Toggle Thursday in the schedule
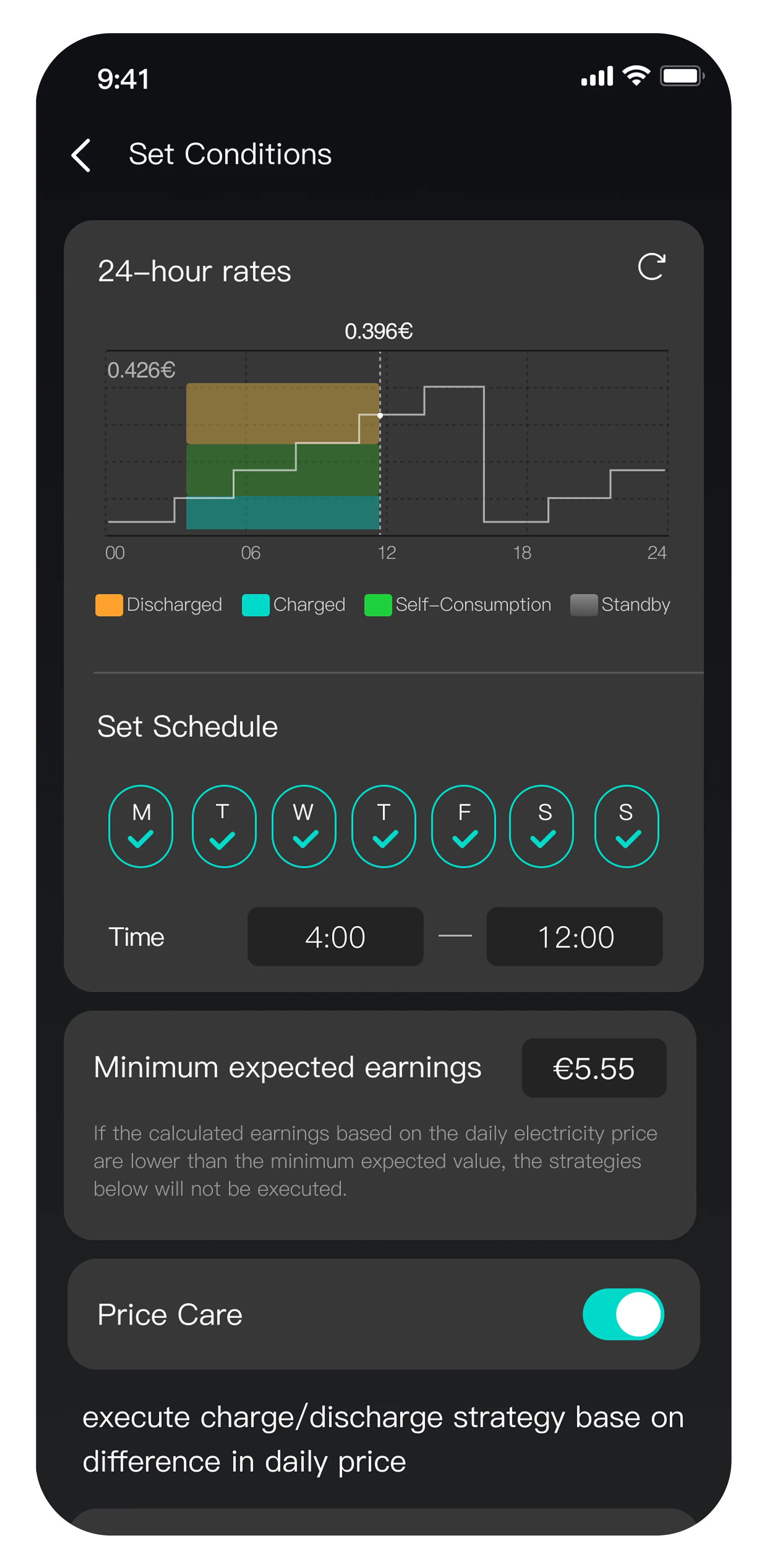 coord(384,826)
